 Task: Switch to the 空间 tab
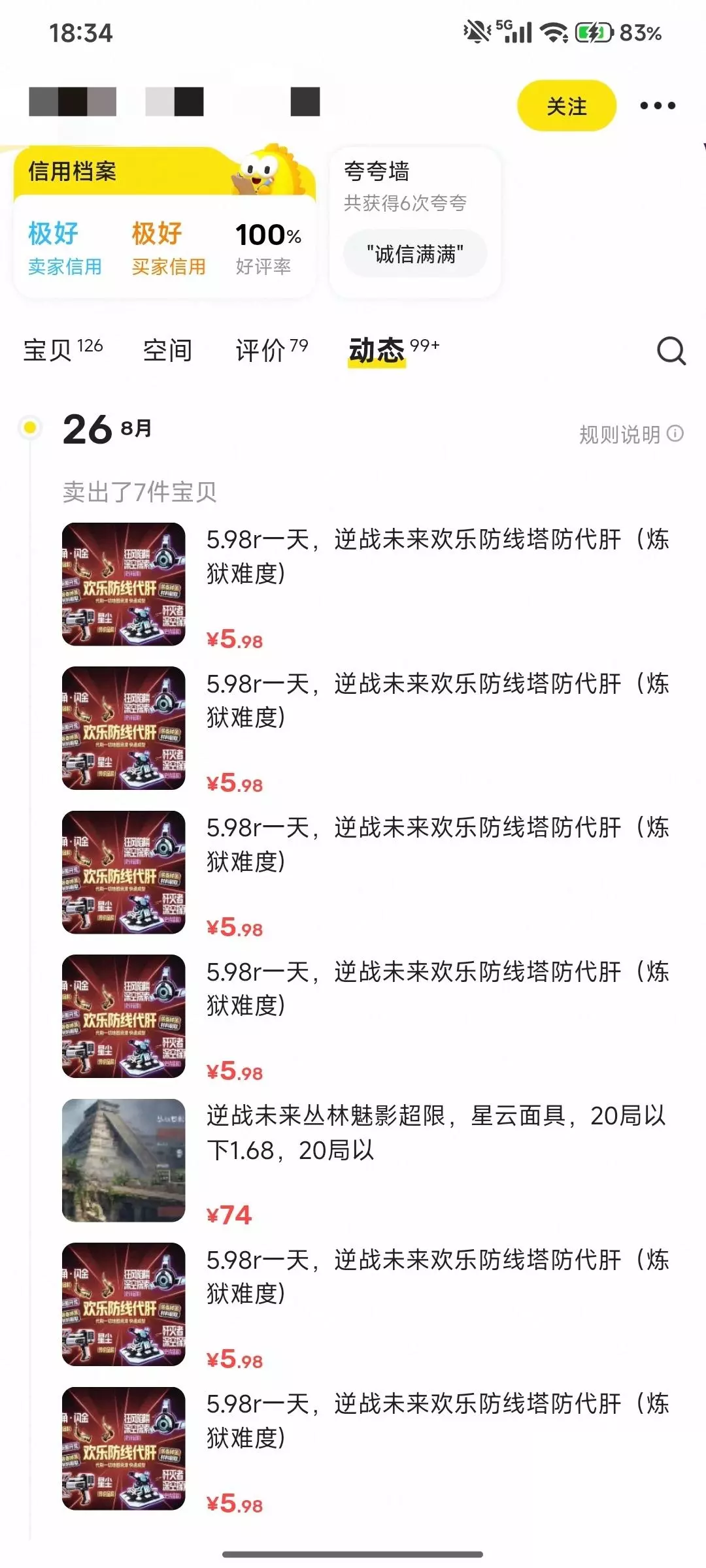[x=167, y=350]
